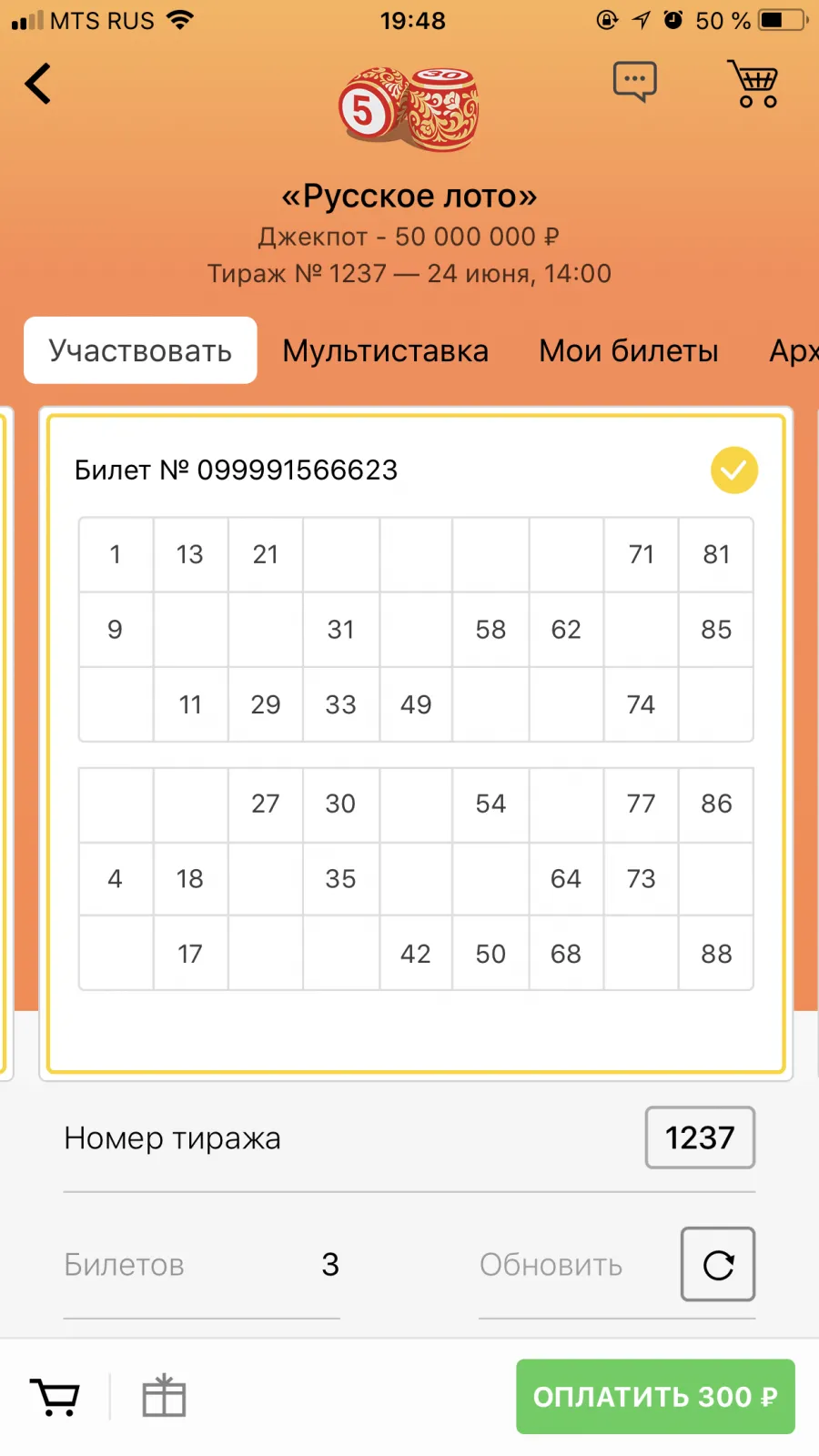Select the Участвовать tab
The width and height of the screenshot is (819, 1456).
click(140, 350)
